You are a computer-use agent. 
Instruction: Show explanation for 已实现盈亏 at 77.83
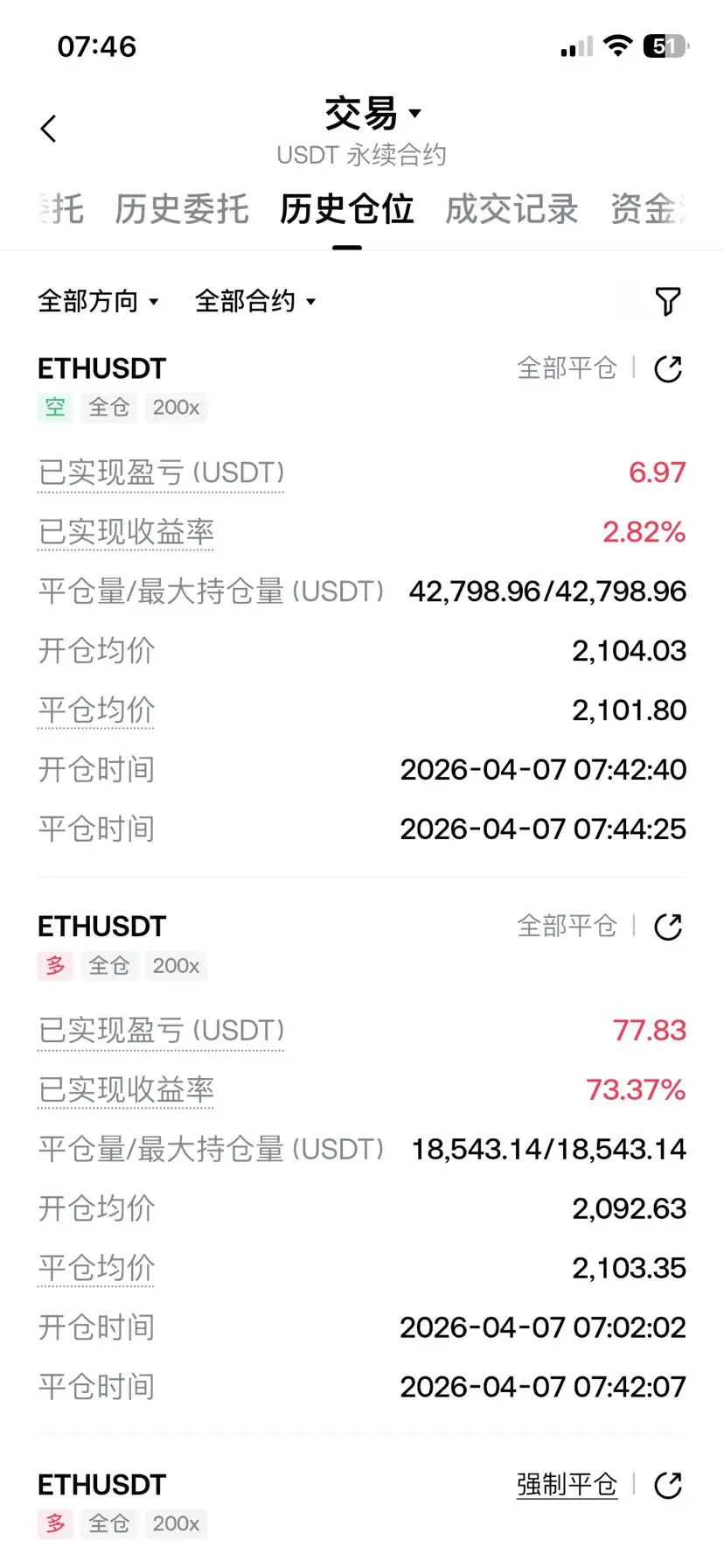tap(161, 1031)
